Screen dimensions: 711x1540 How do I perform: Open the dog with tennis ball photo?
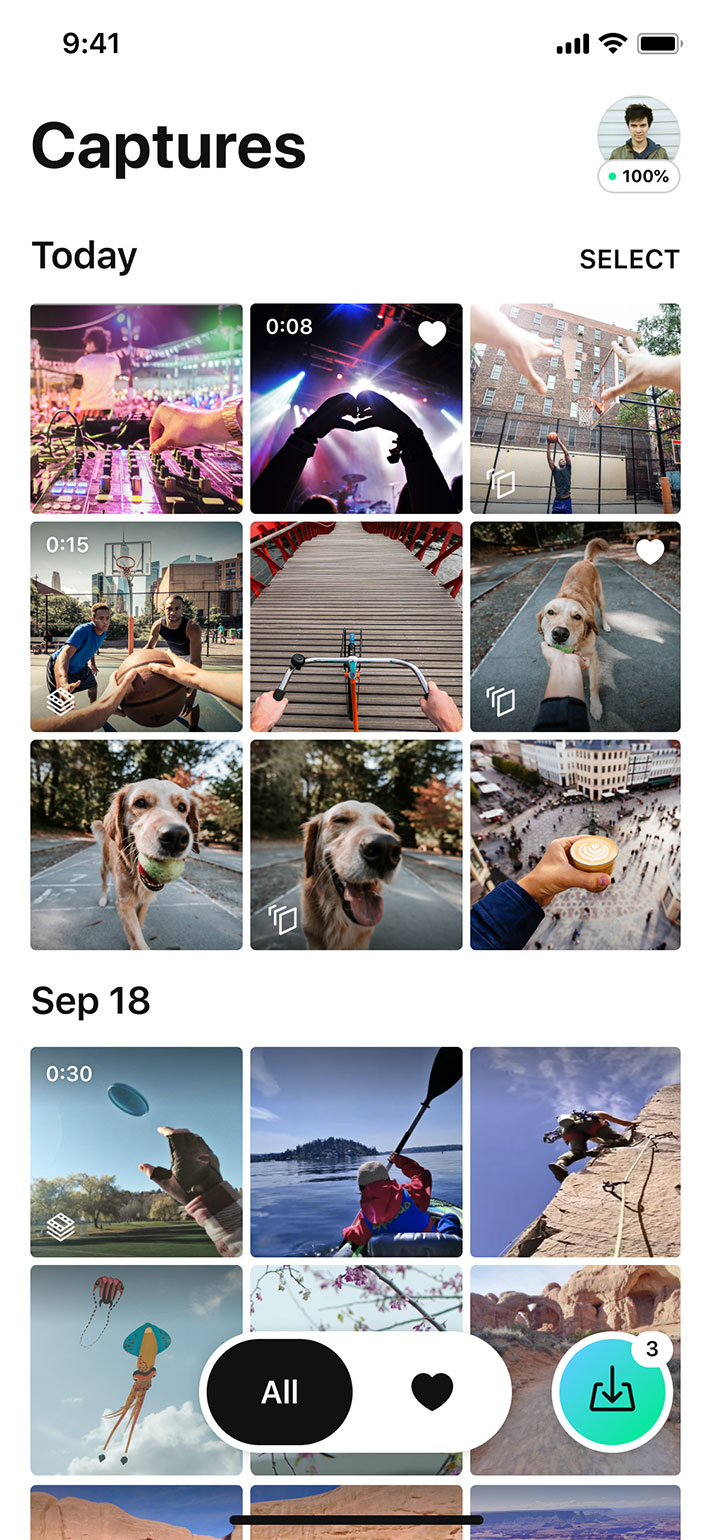136,845
